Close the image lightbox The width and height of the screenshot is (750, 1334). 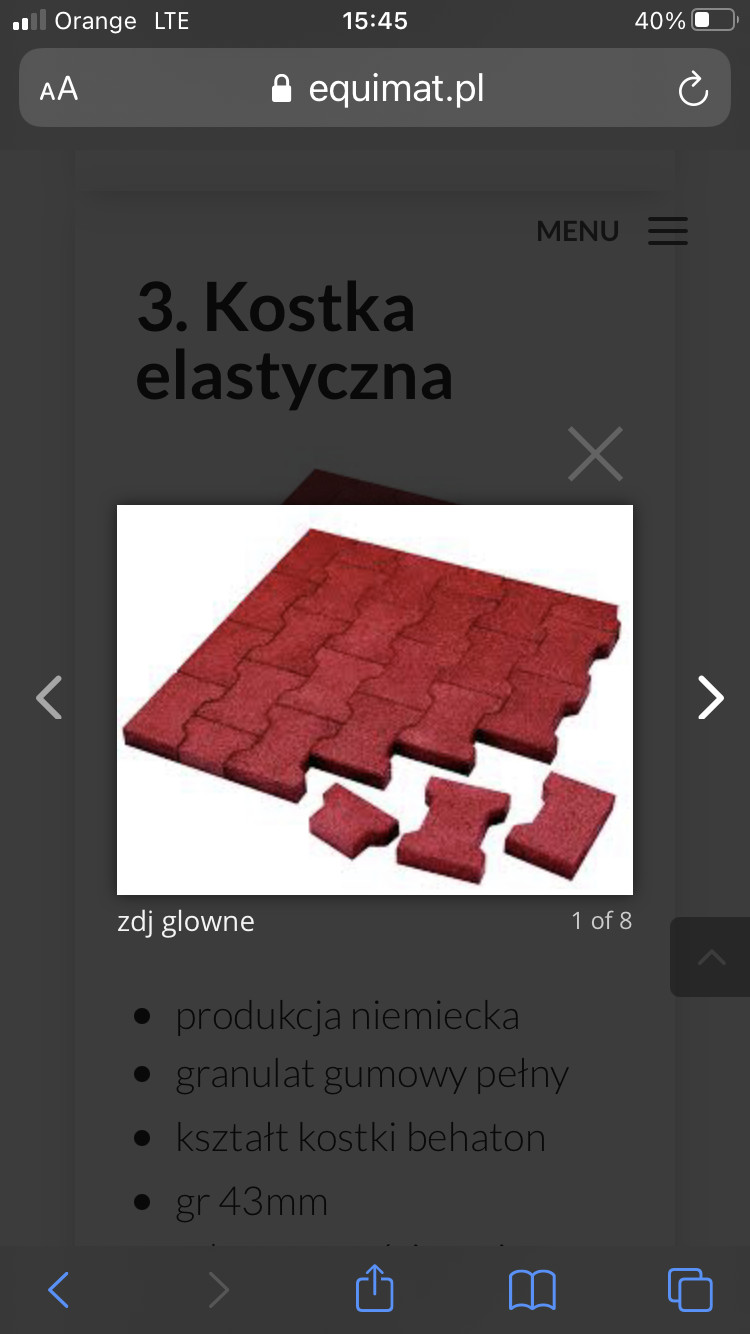(595, 453)
